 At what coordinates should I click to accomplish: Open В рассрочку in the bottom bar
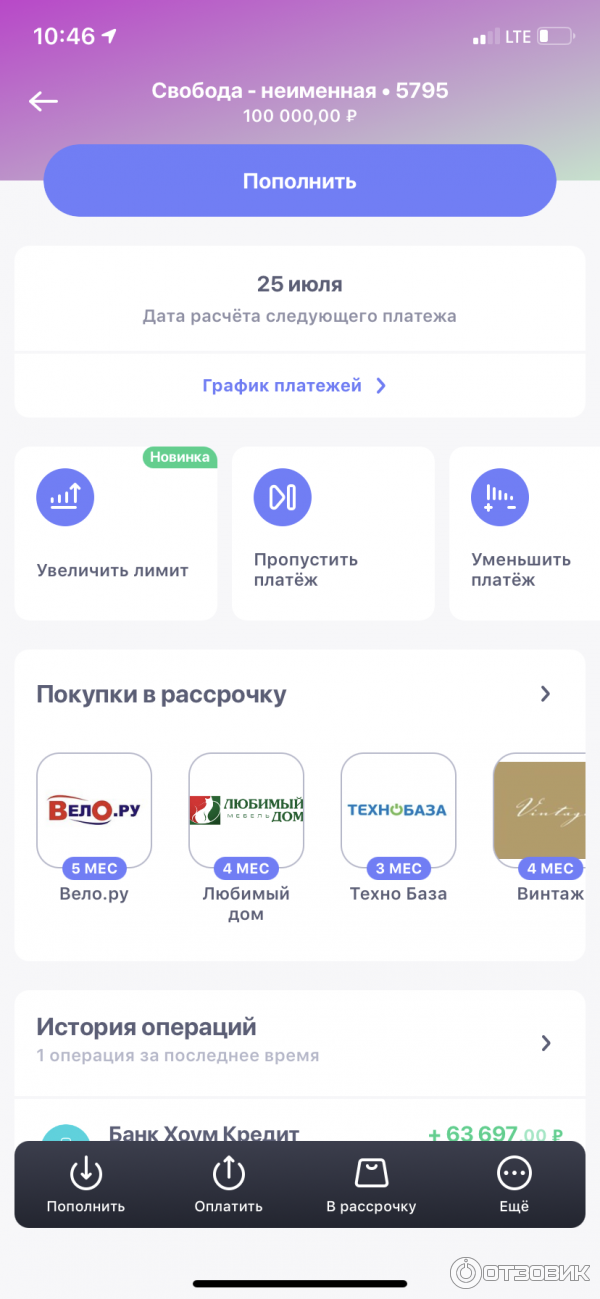point(371,1185)
